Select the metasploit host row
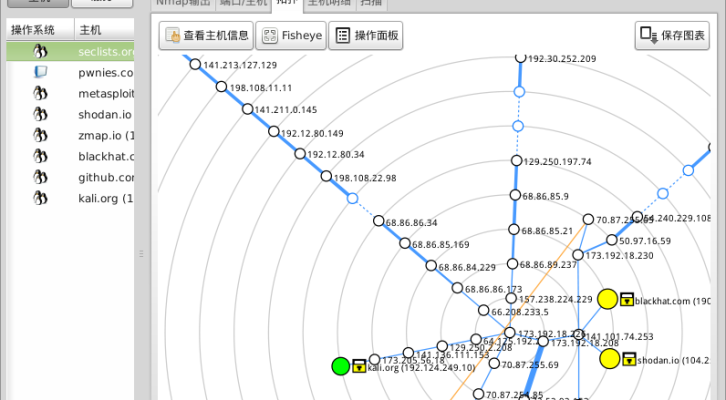The image size is (726, 400). (x=105, y=93)
